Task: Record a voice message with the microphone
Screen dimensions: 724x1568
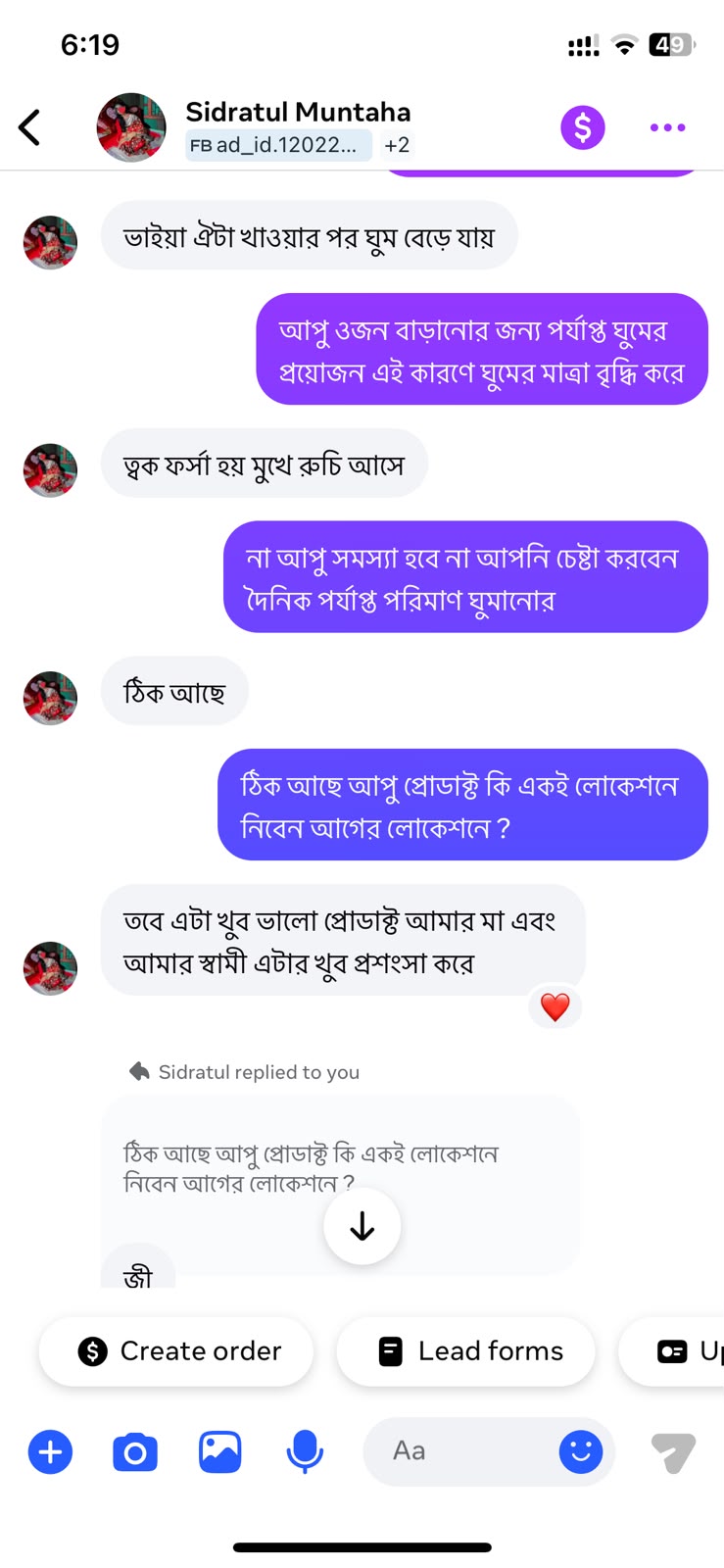Action: tap(305, 1451)
